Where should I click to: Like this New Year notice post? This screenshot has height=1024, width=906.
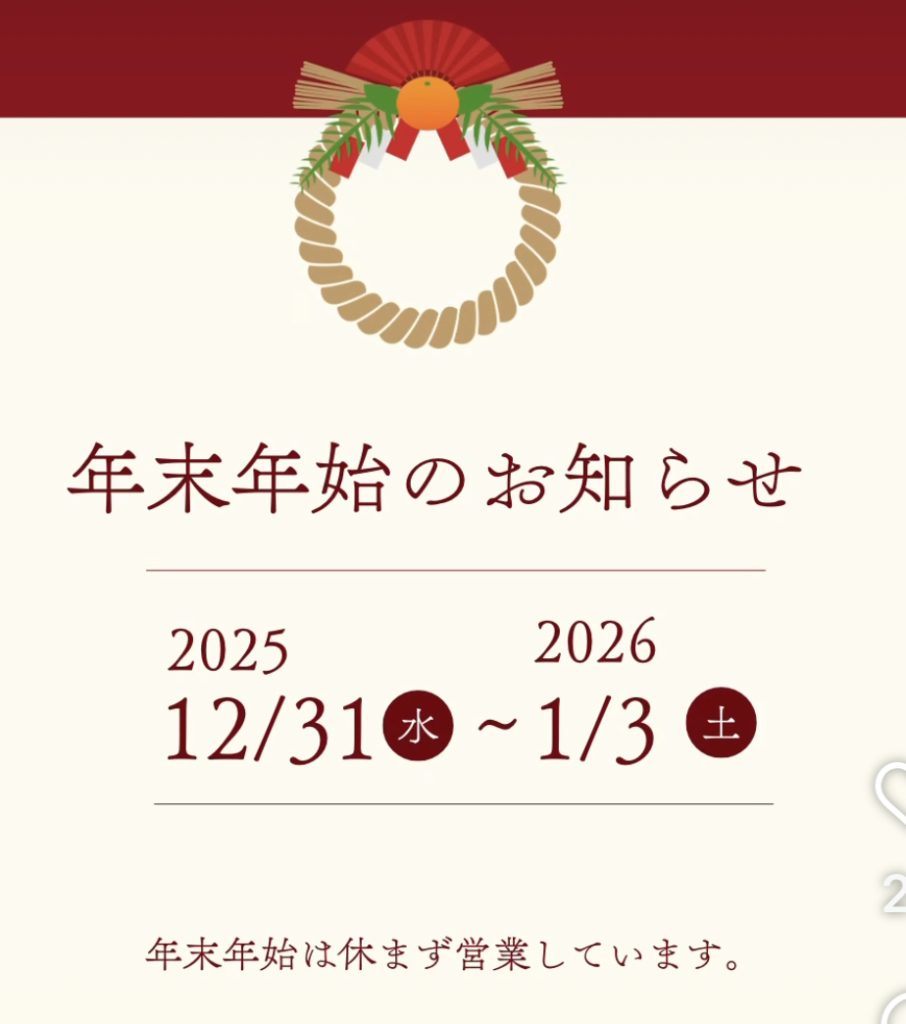point(893,793)
